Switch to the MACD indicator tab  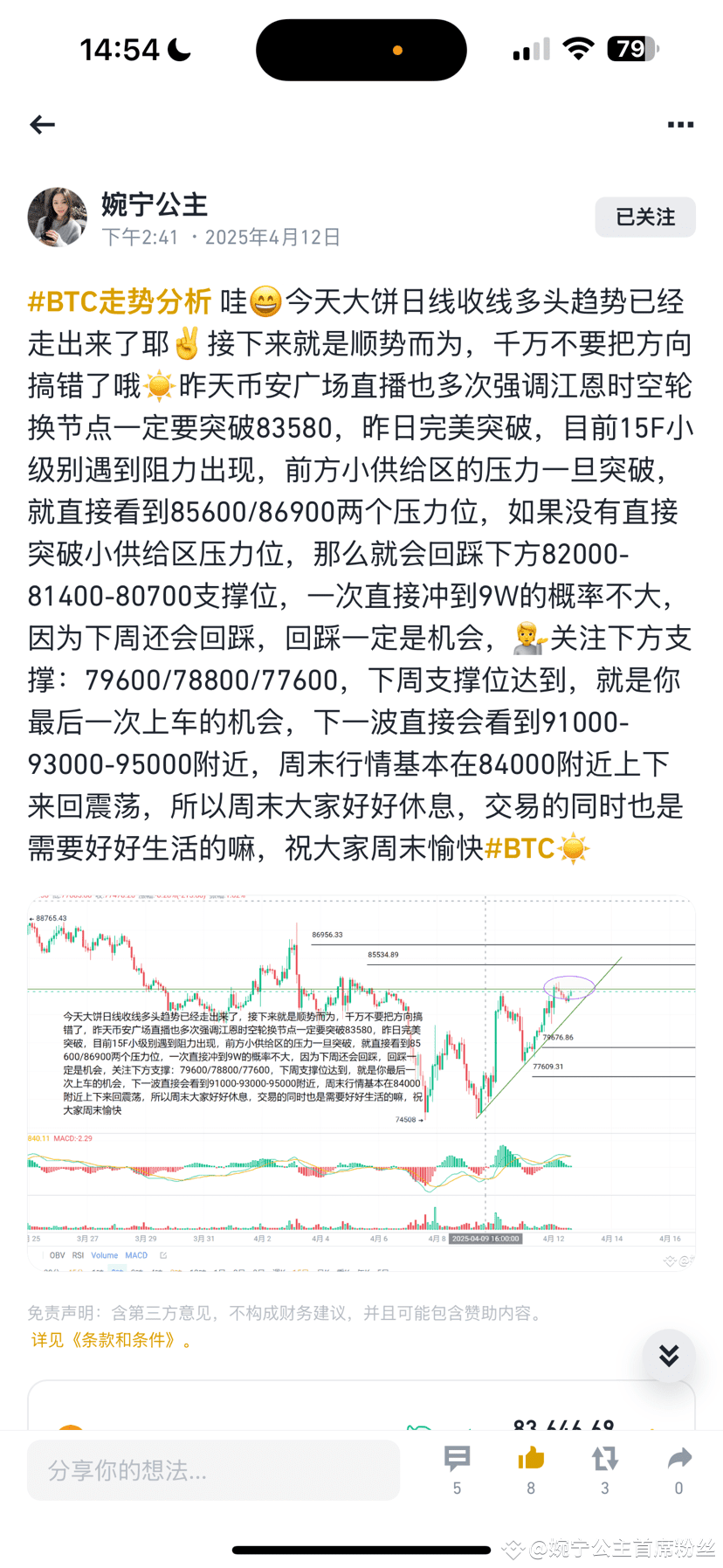coord(136,1255)
